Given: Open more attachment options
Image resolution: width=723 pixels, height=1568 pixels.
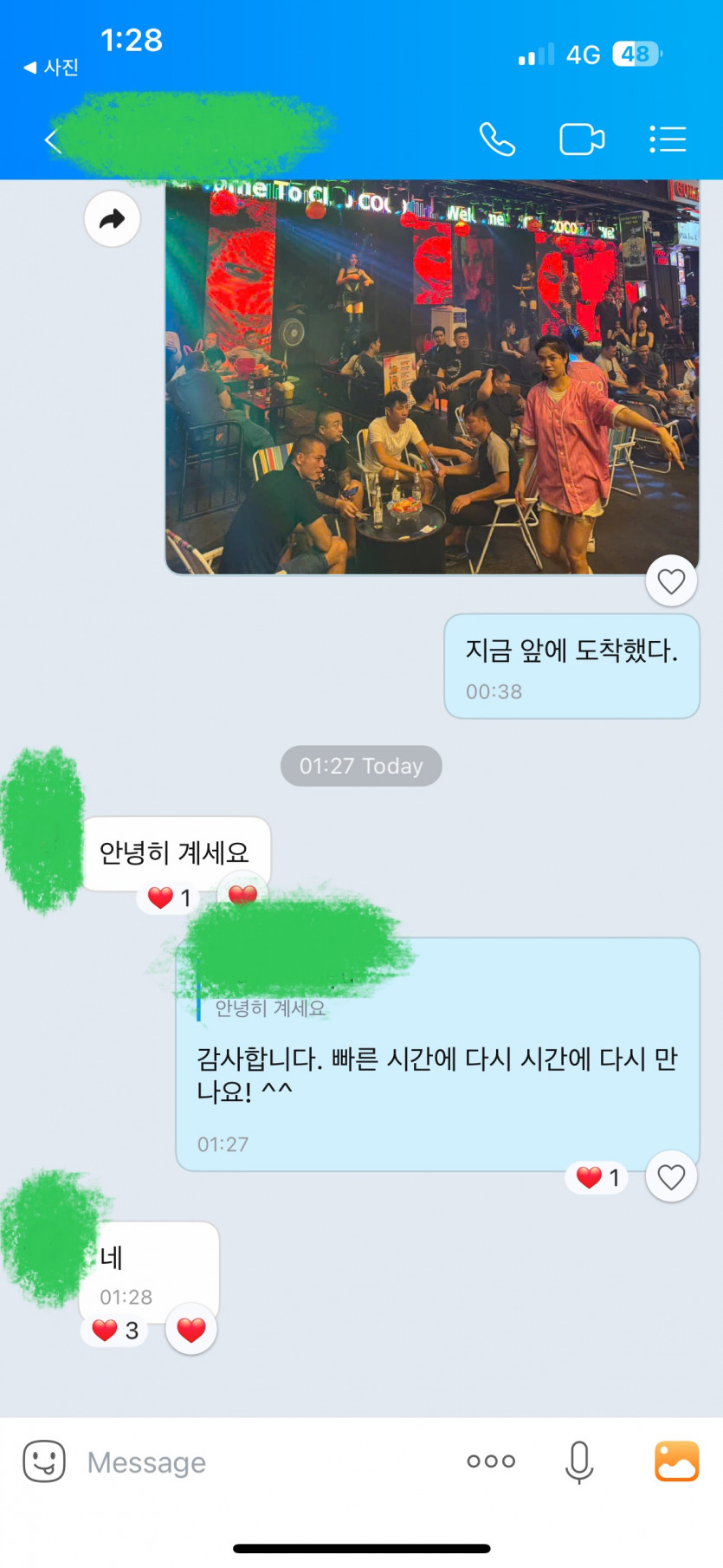Looking at the screenshot, I should pos(491,1461).
